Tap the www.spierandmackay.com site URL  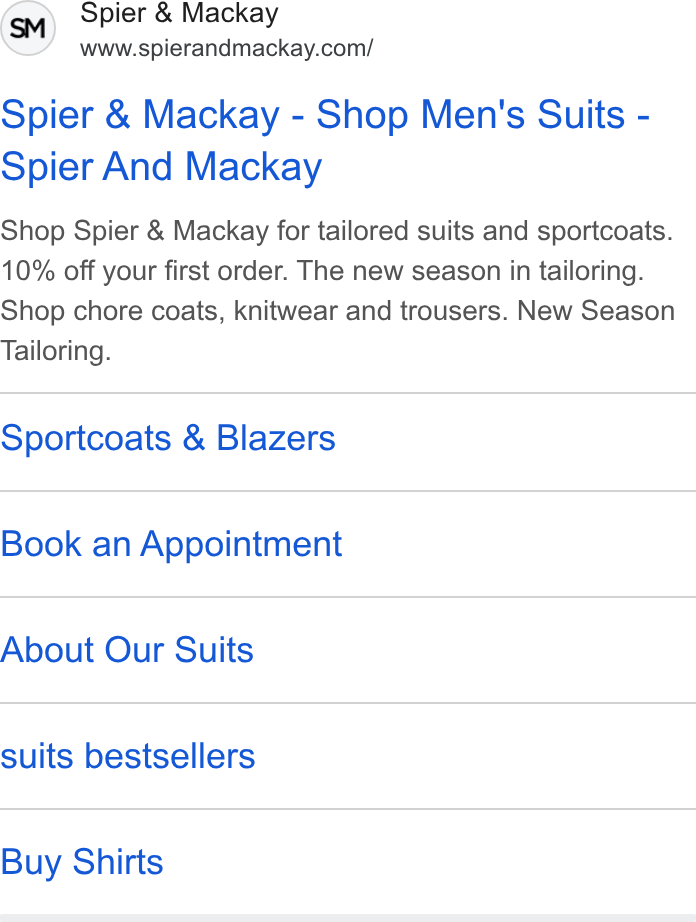pyautogui.click(x=226, y=48)
